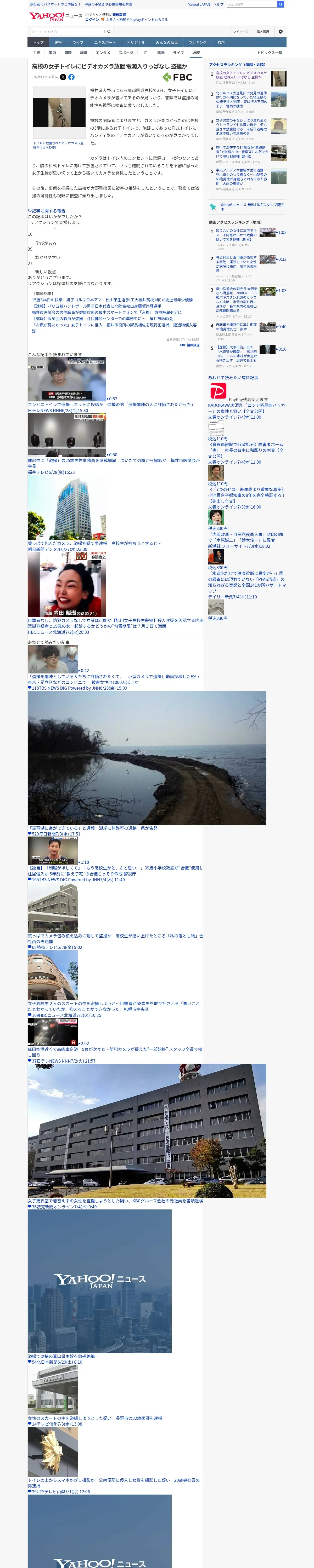Switch to the 速報 tab
The width and height of the screenshot is (314, 1568).
coord(58,43)
